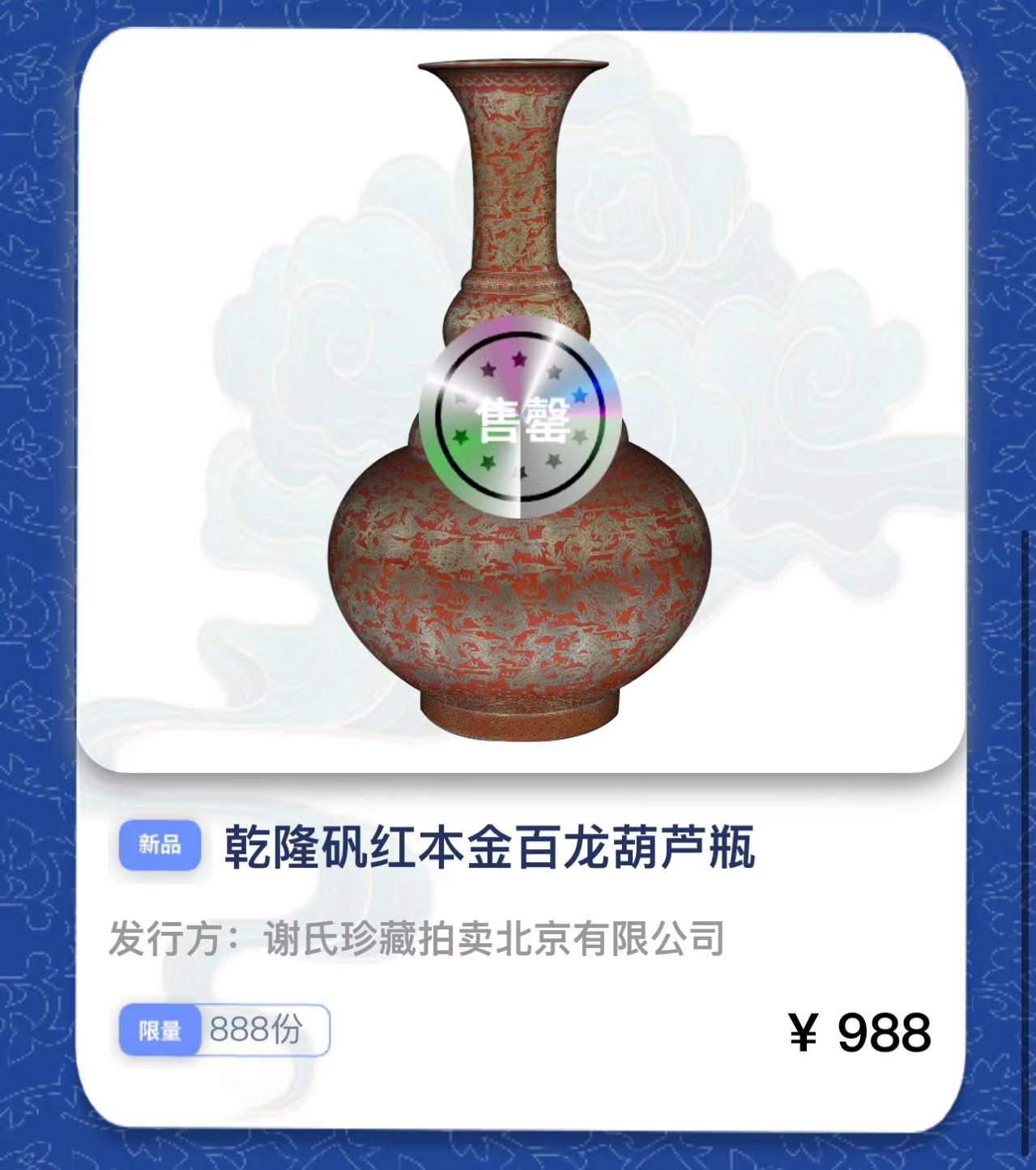This screenshot has width=1036, height=1170.
Task: Open the 乾隆矾红本金百龙葫芦瓶 collectible card
Action: coord(489,848)
